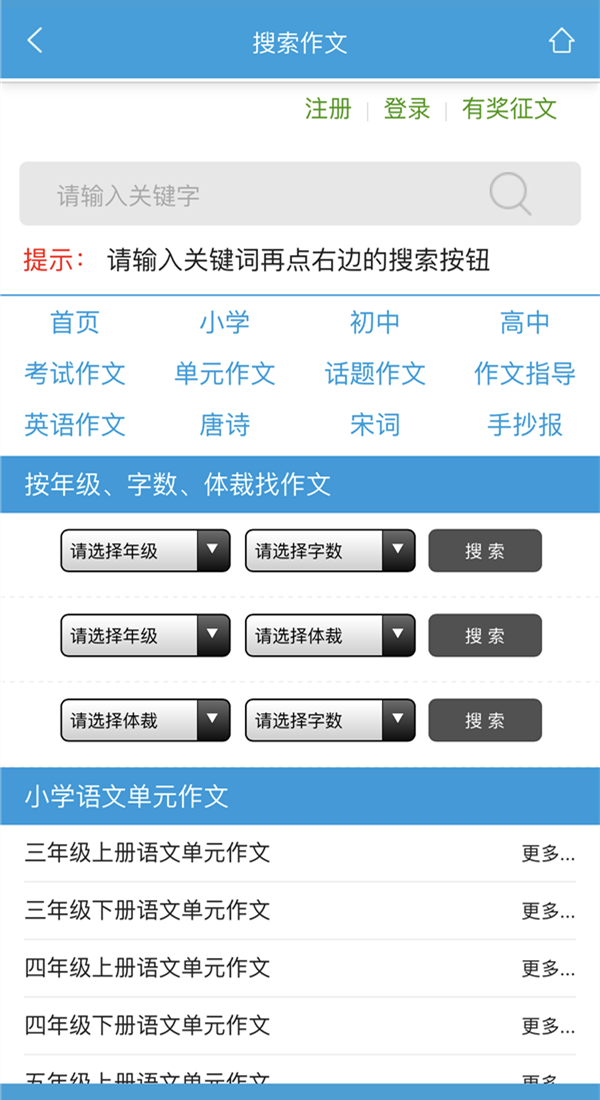Tap 更多 next to 四年级下册语文单元作文
The height and width of the screenshot is (1100, 600).
(548, 1025)
